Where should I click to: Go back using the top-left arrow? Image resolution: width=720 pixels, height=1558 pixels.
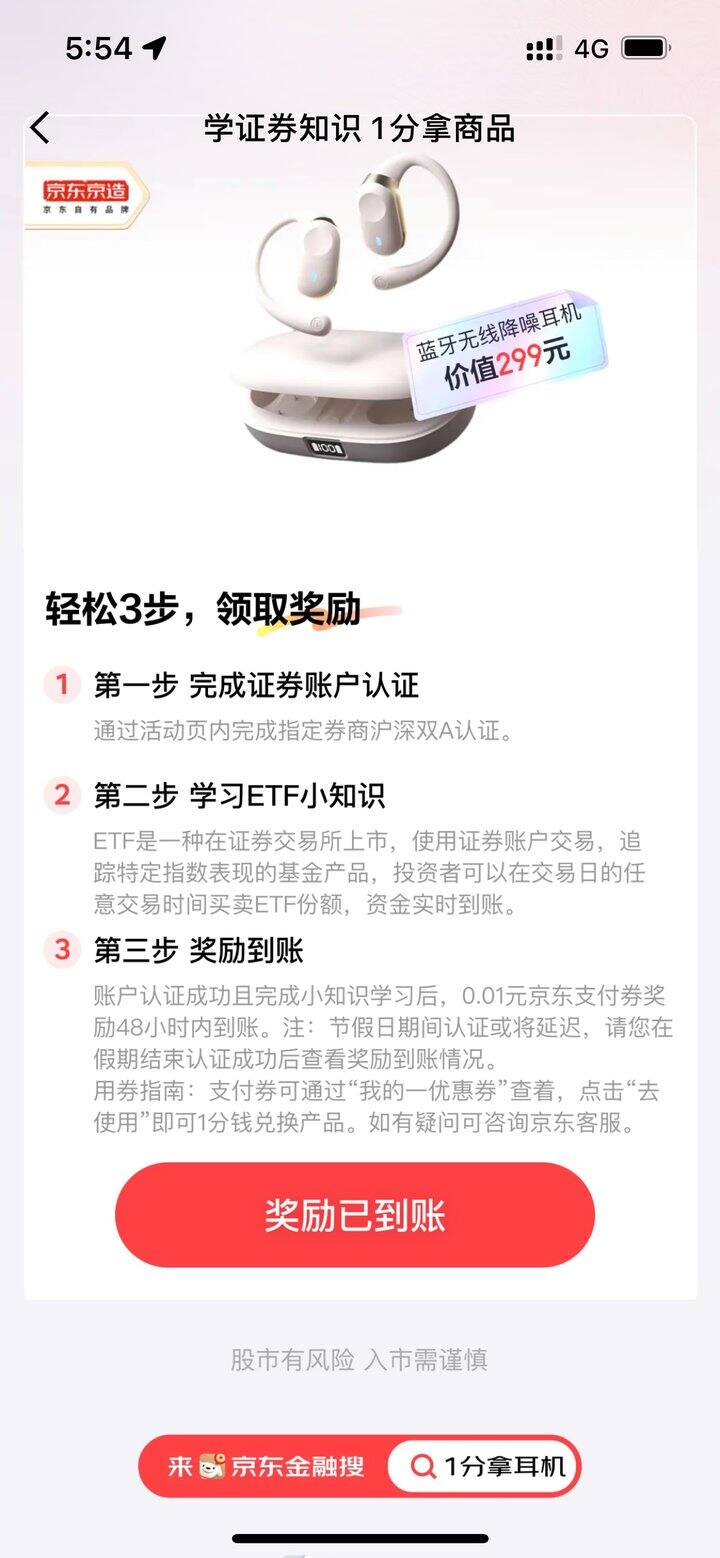[39, 128]
